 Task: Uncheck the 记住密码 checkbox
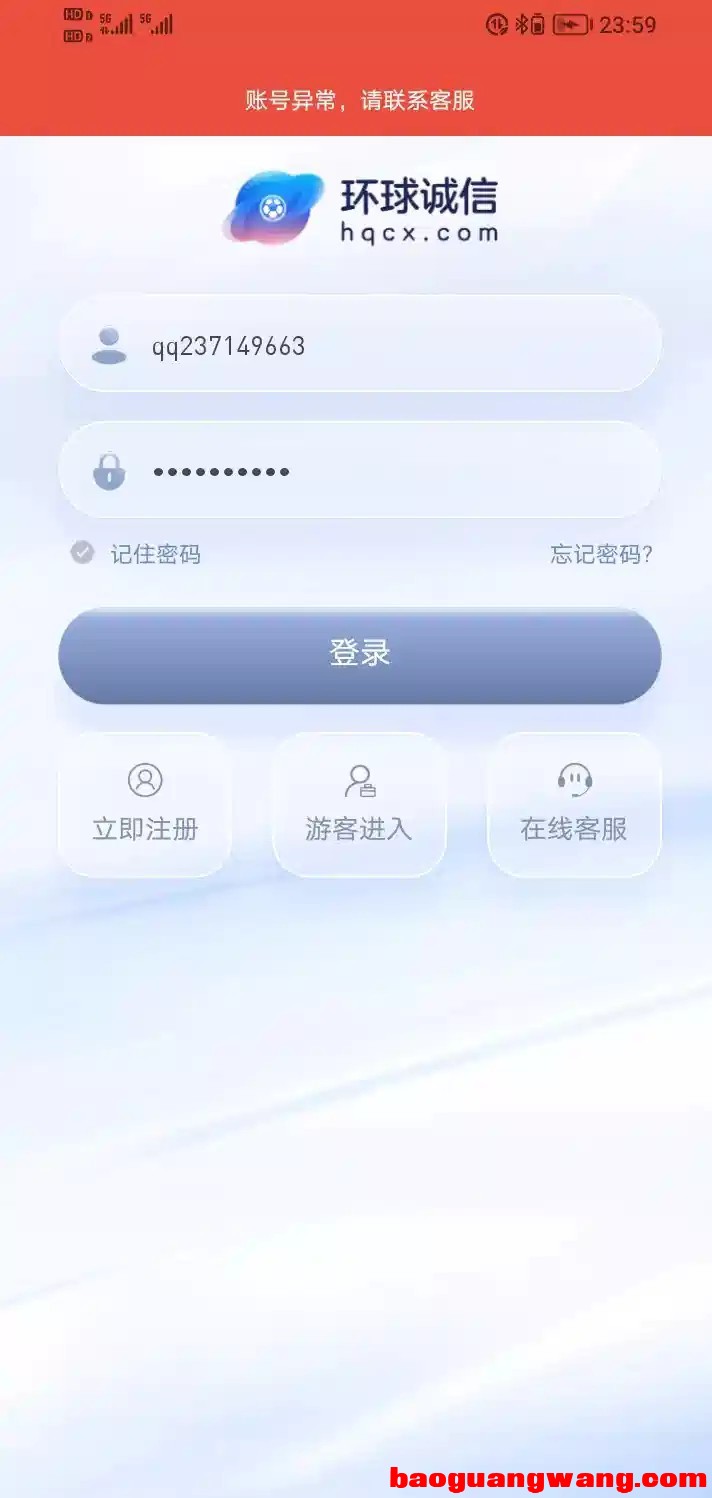(x=82, y=553)
